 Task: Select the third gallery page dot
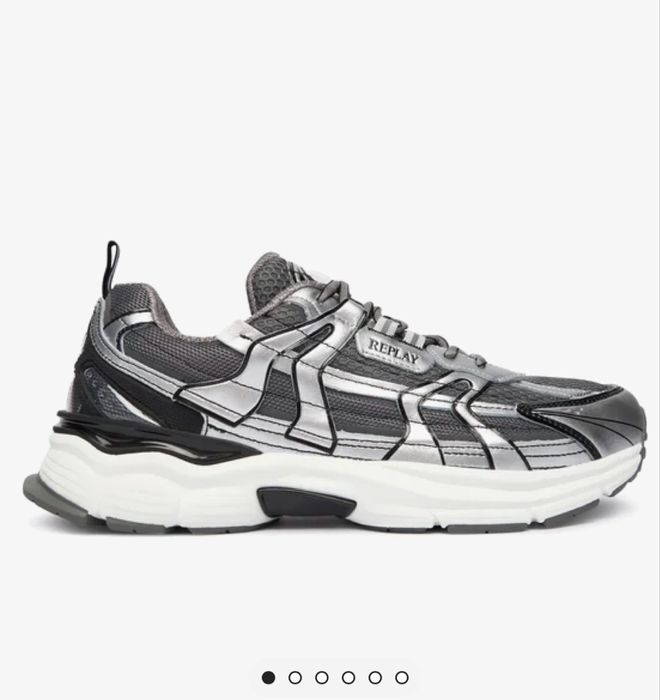click(322, 678)
